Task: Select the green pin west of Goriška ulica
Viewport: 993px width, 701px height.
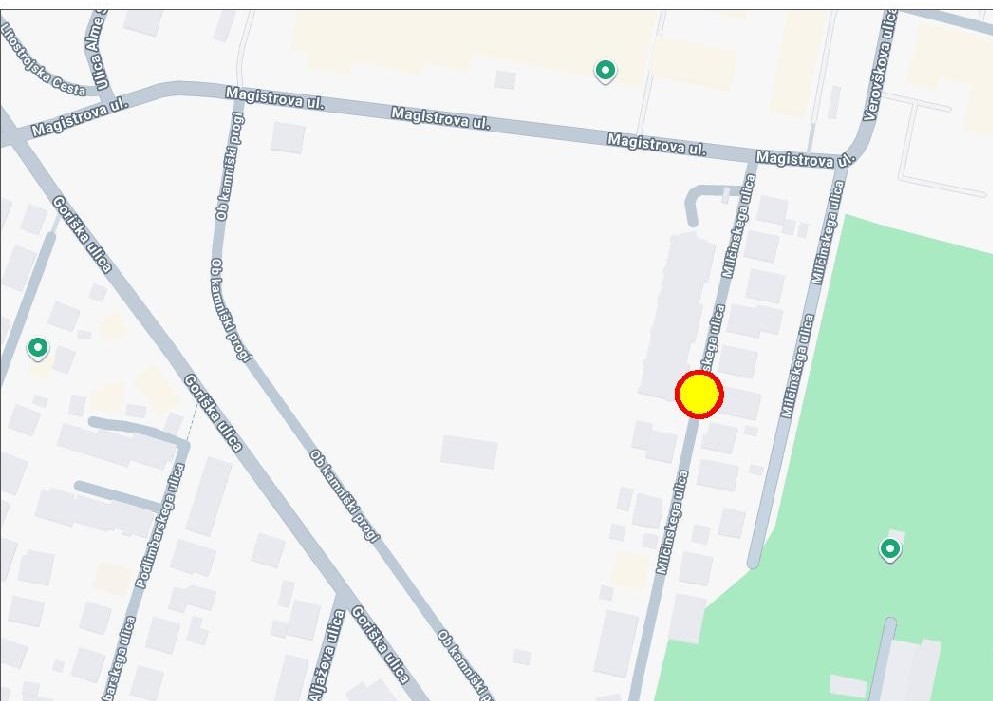Action: (38, 348)
